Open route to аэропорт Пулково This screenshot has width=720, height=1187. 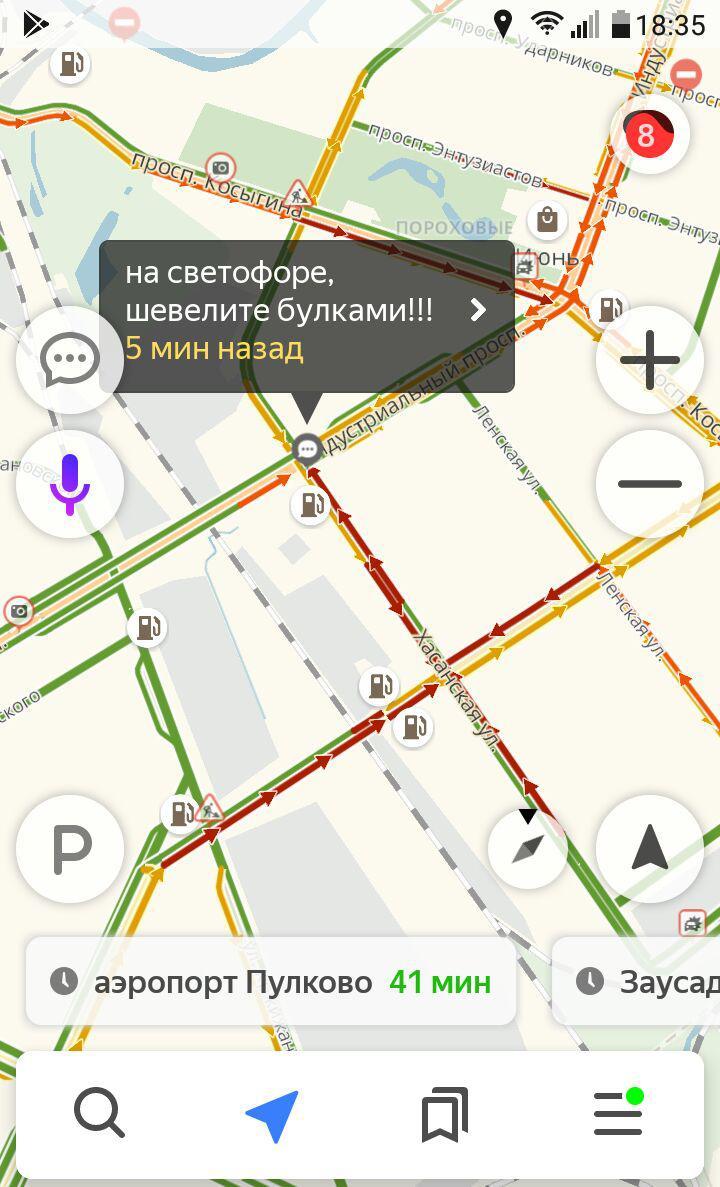coord(271,982)
